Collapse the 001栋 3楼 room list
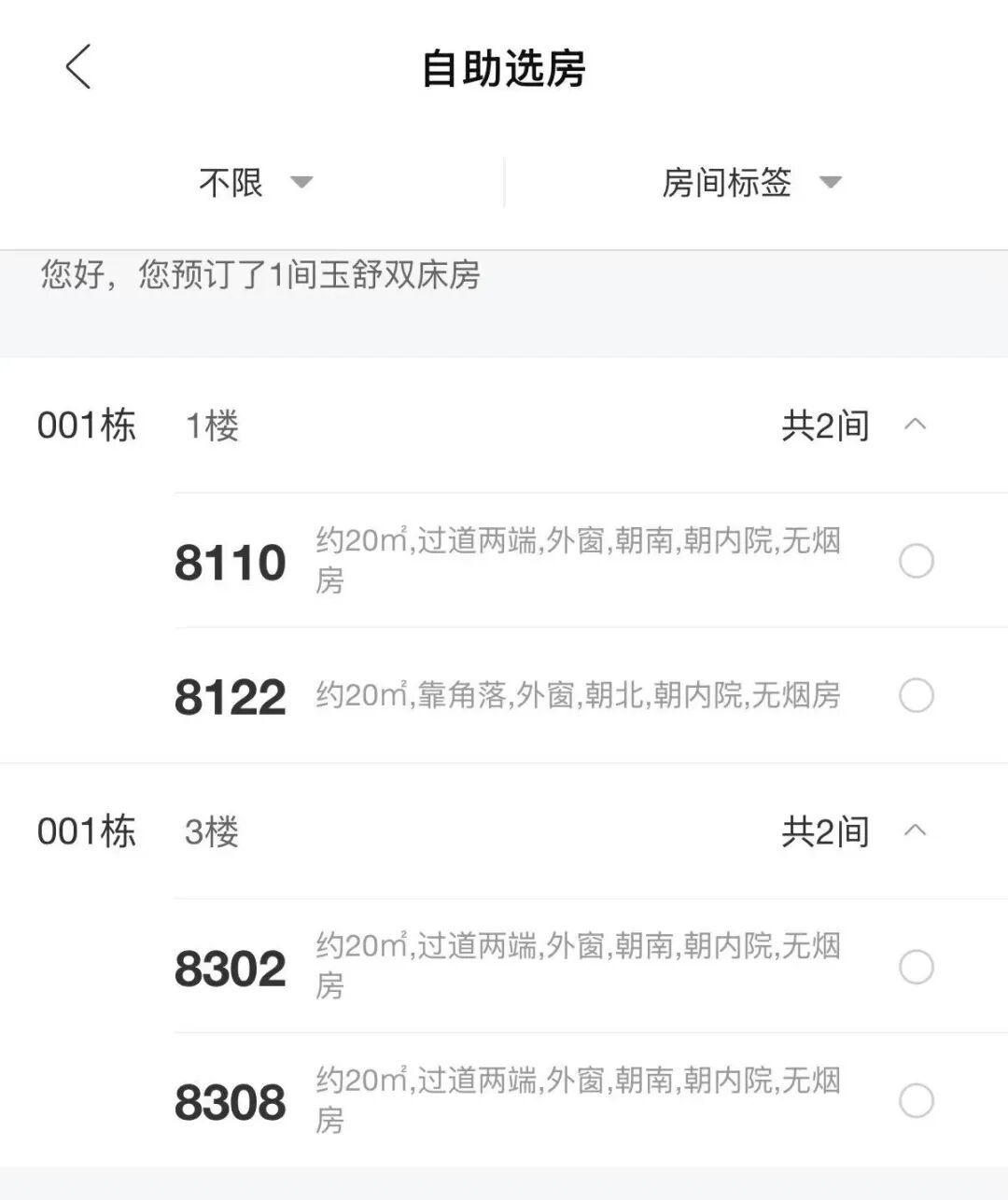This screenshot has width=1008, height=1200. coord(915,830)
